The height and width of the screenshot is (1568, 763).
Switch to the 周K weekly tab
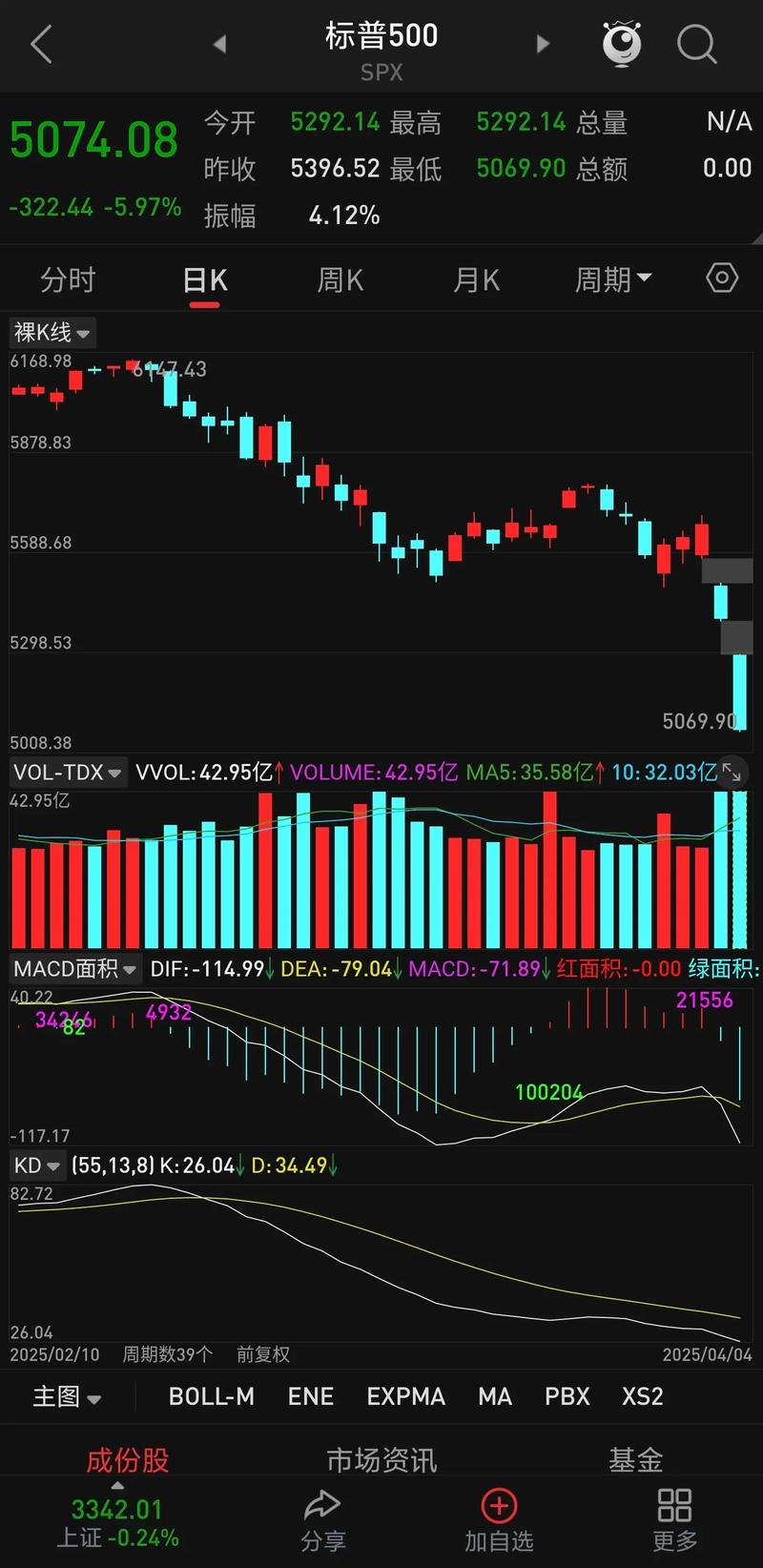[340, 279]
